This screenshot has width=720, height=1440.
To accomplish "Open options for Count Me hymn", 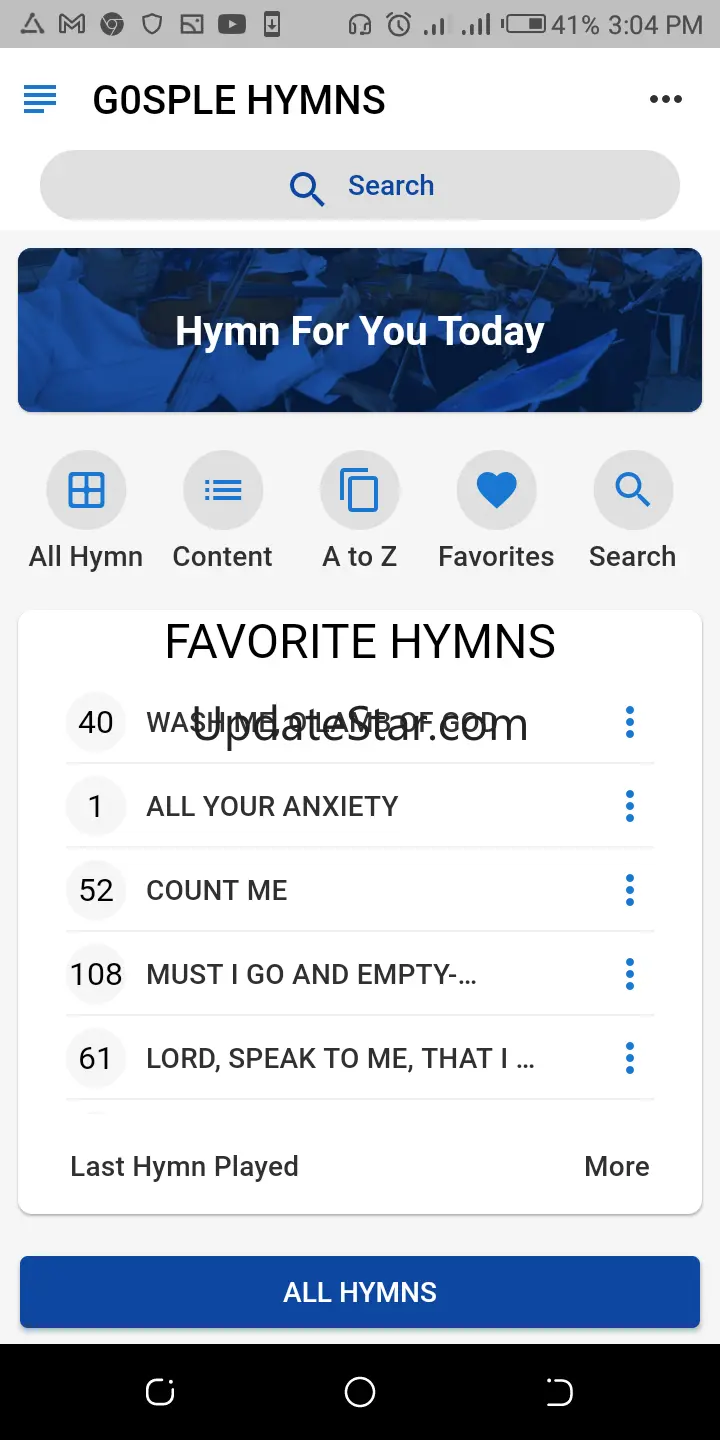I will coord(630,890).
